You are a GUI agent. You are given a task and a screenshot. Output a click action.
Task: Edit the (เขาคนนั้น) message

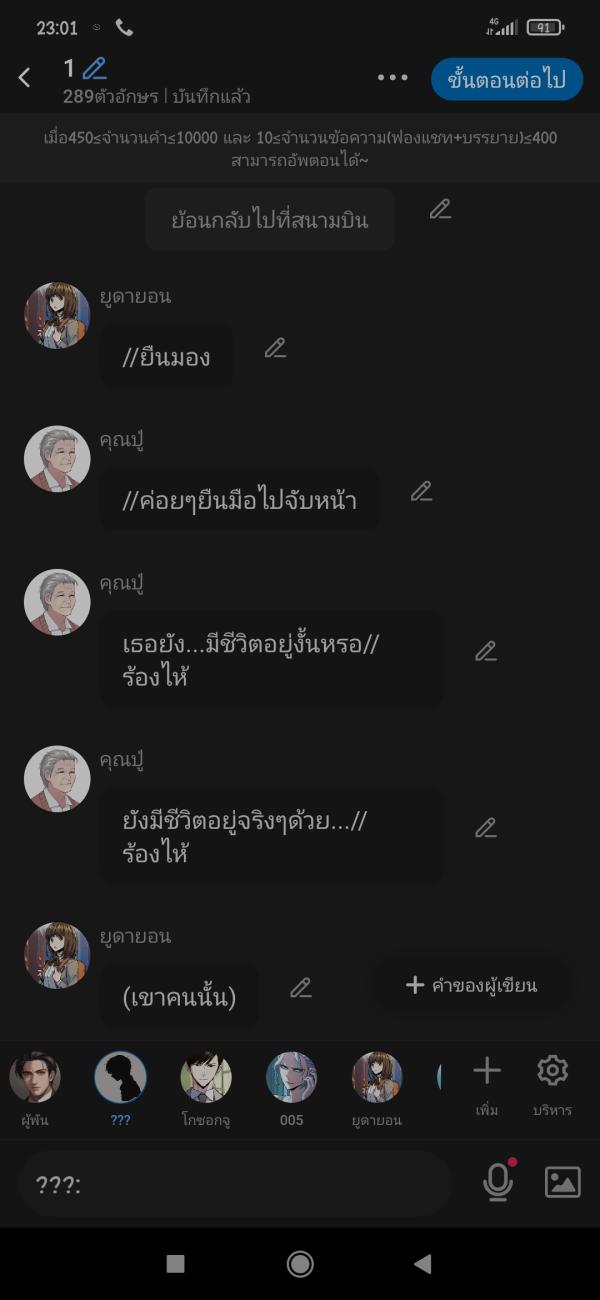click(300, 988)
